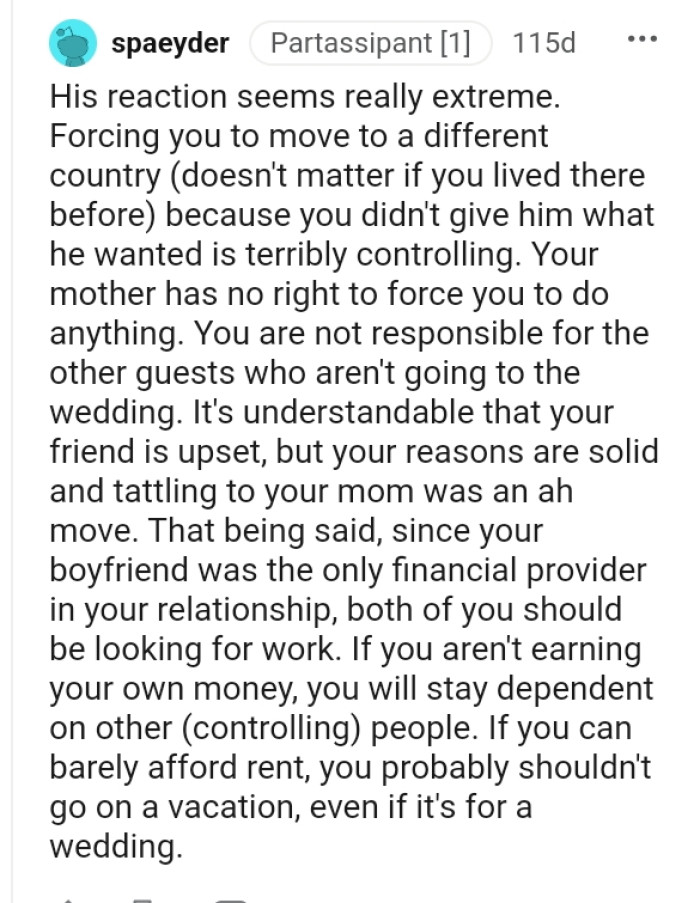Tap spaeyder's avatar icon
Screen dimensions: 700x903
point(73,43)
